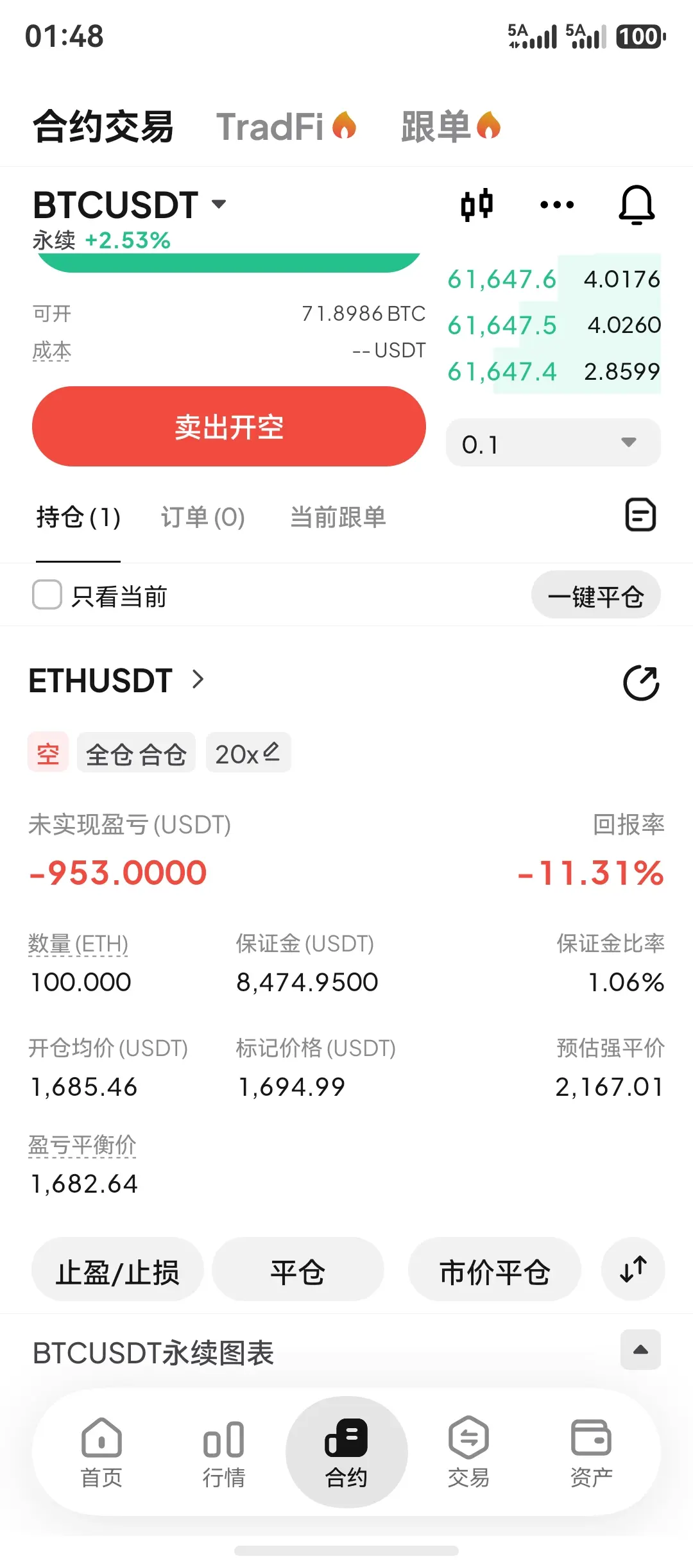This screenshot has width=693, height=1568.
Task: Share the ETHUSDT position
Action: click(641, 683)
